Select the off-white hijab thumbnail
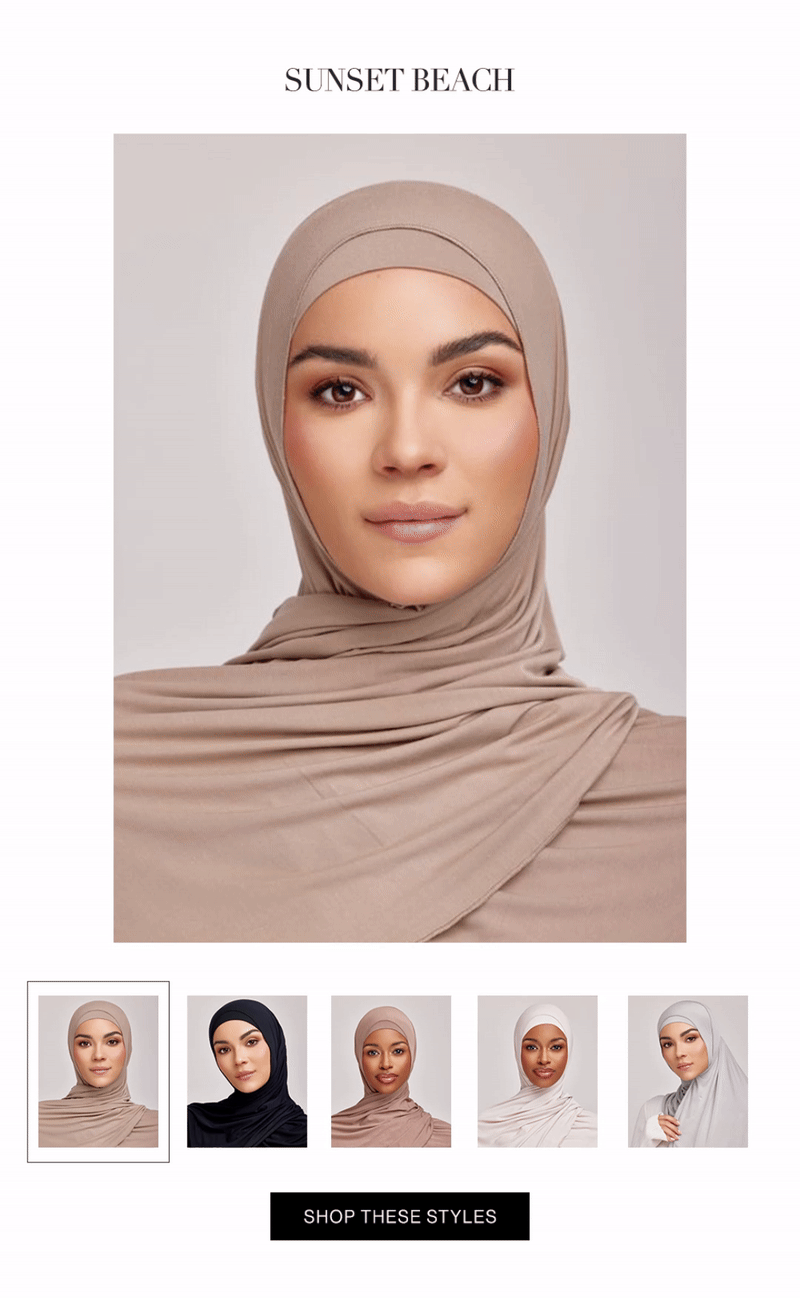The image size is (800, 1298). click(537, 1071)
